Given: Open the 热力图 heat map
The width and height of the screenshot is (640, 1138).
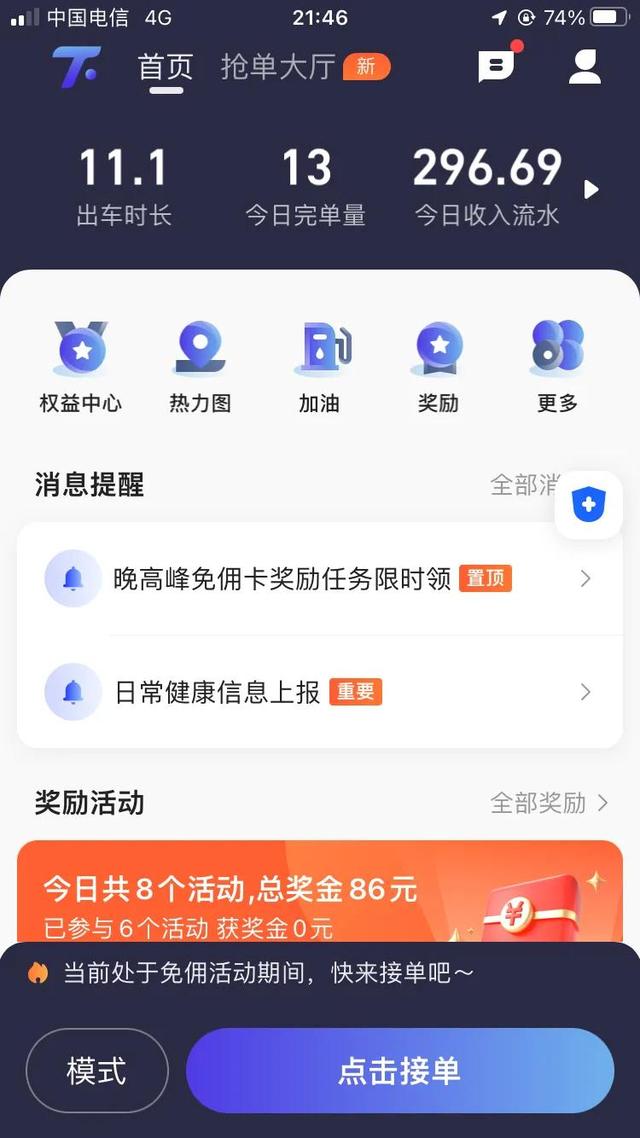Looking at the screenshot, I should click(200, 366).
